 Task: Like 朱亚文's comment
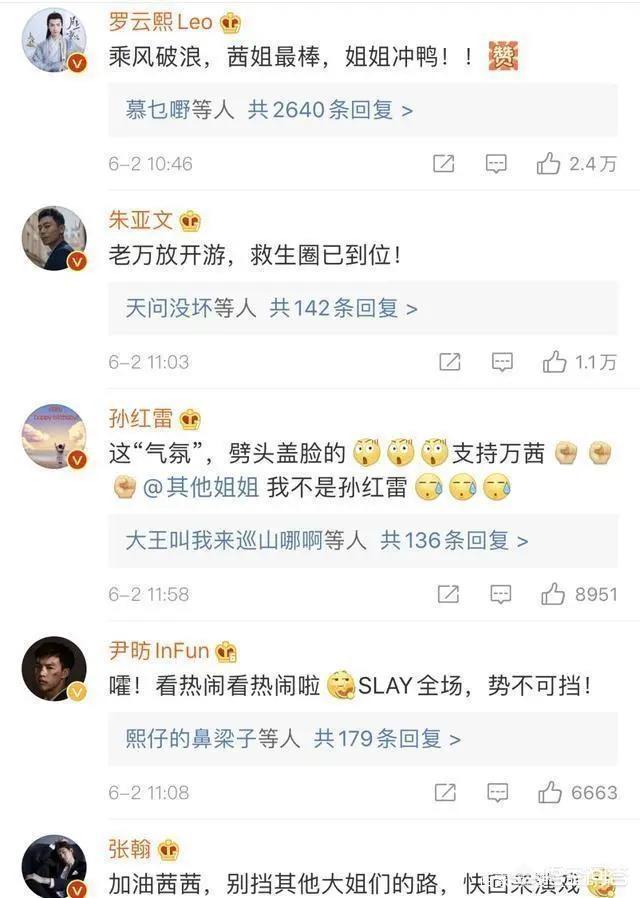click(554, 362)
